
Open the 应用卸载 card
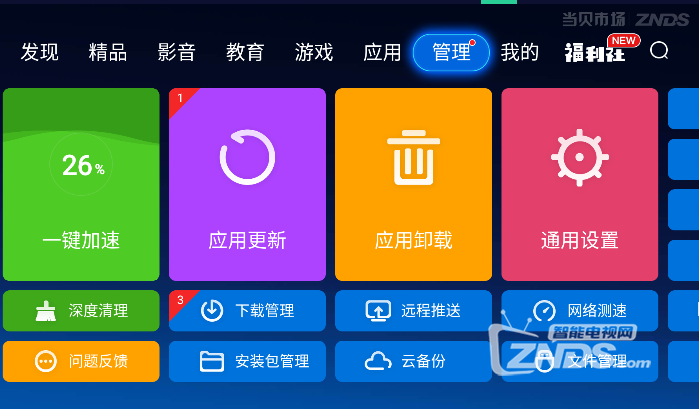[413, 185]
